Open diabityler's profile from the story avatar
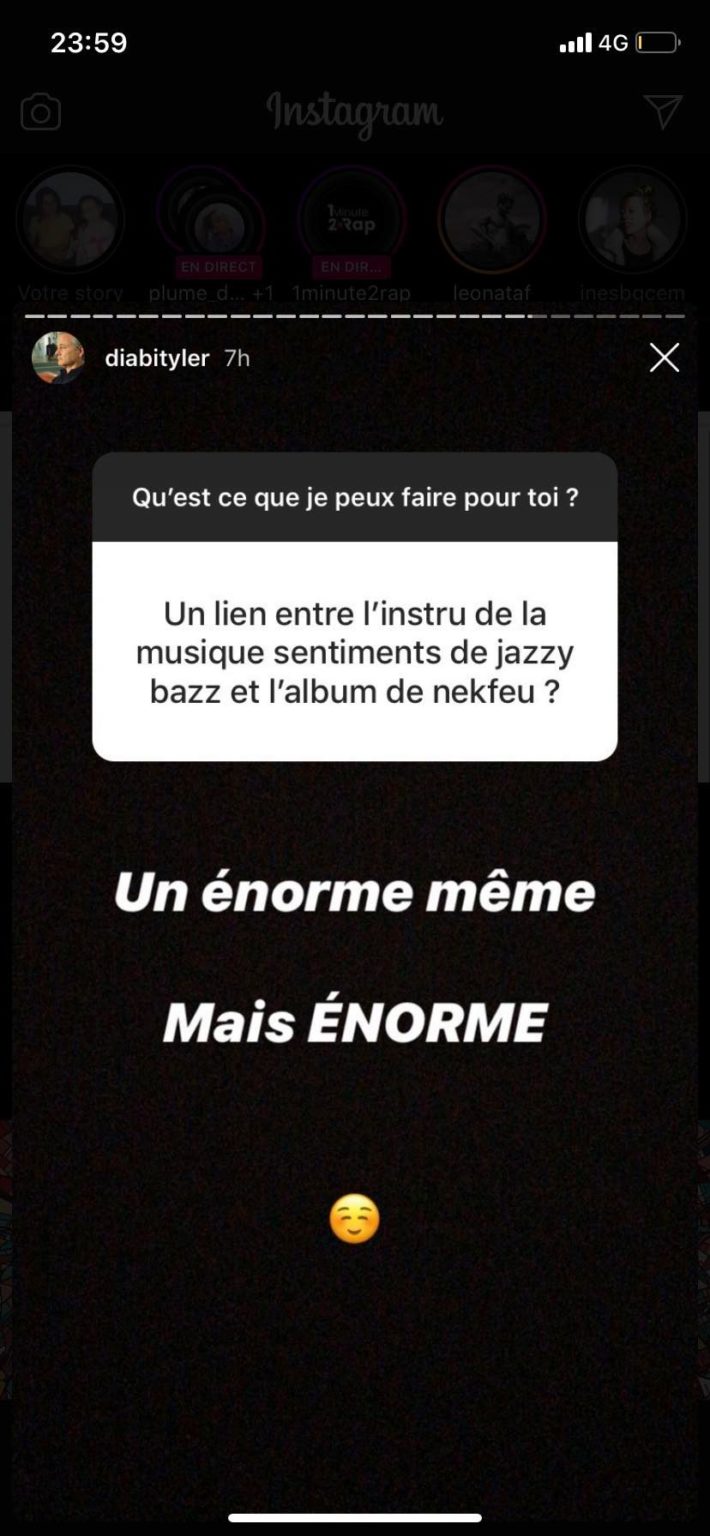The width and height of the screenshot is (710, 1536). (x=58, y=358)
